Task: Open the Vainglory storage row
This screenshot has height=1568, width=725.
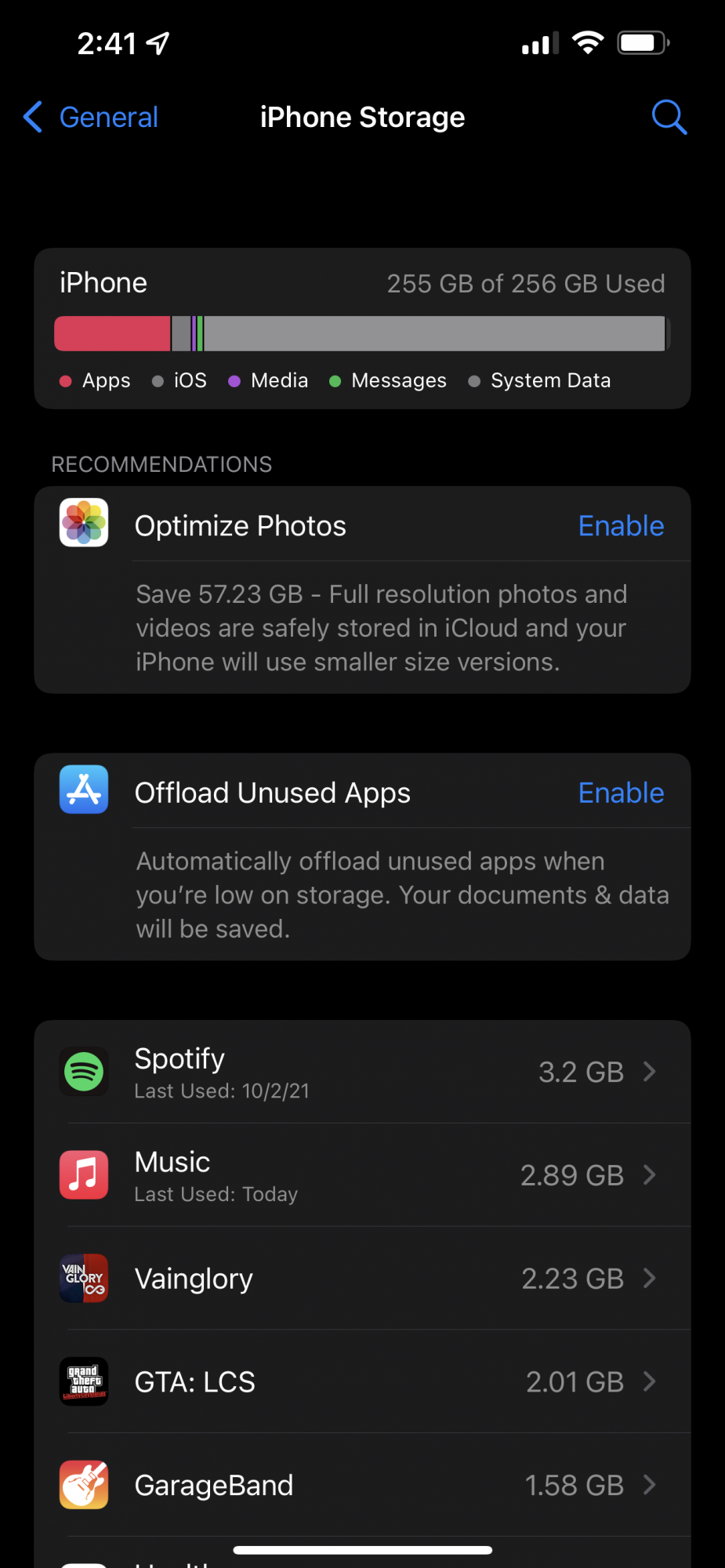Action: pyautogui.click(x=362, y=1279)
